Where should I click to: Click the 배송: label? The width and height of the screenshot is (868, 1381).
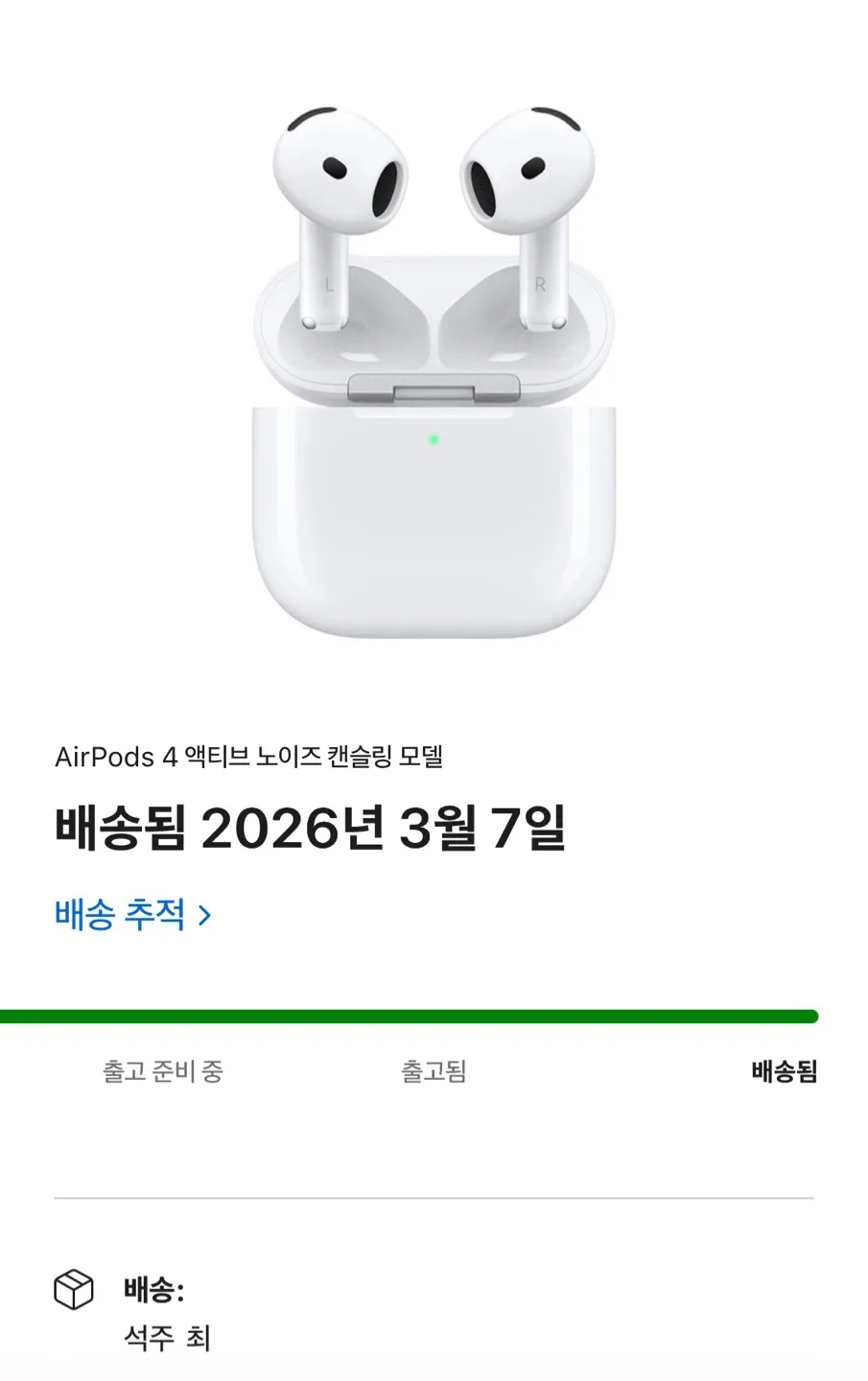click(x=153, y=1289)
